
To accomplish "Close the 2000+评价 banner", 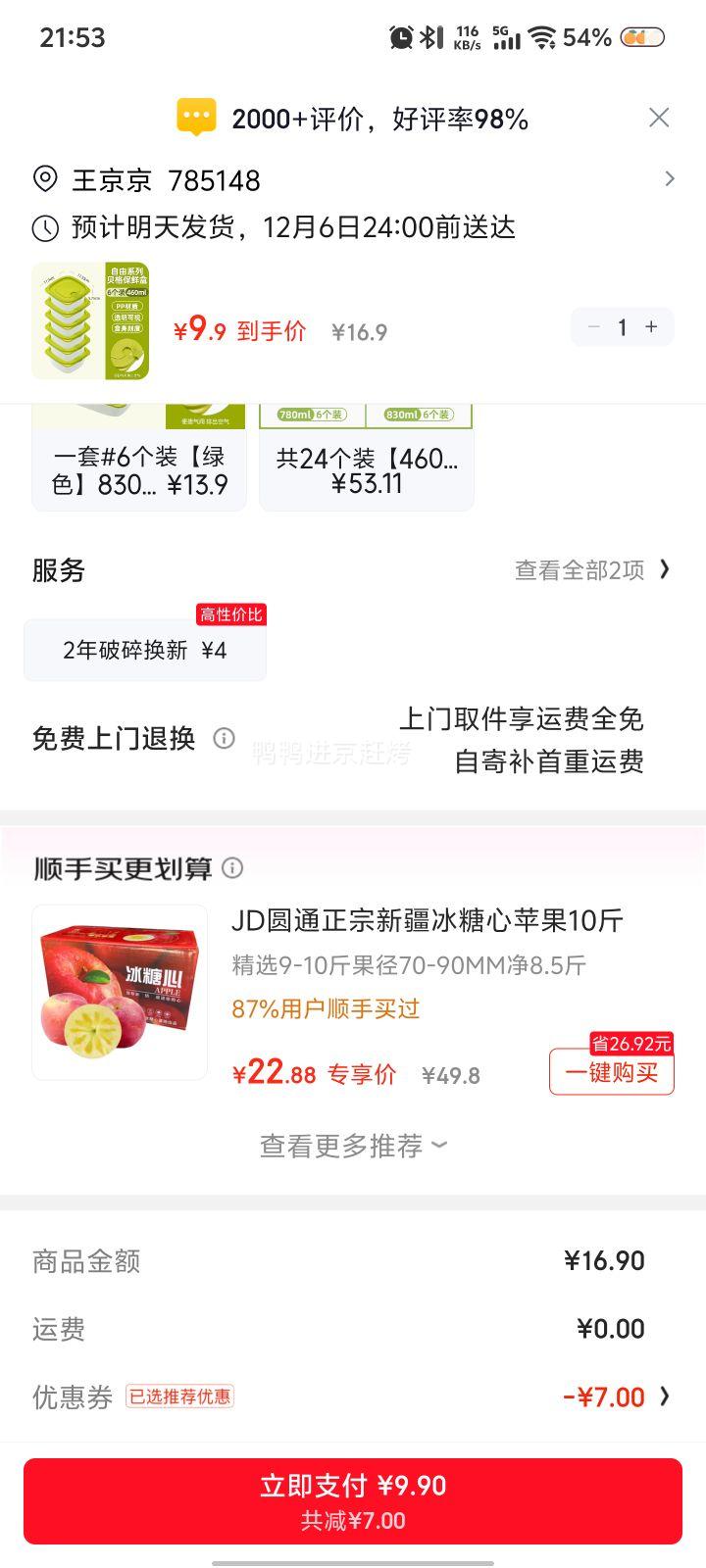I will pos(661,117).
